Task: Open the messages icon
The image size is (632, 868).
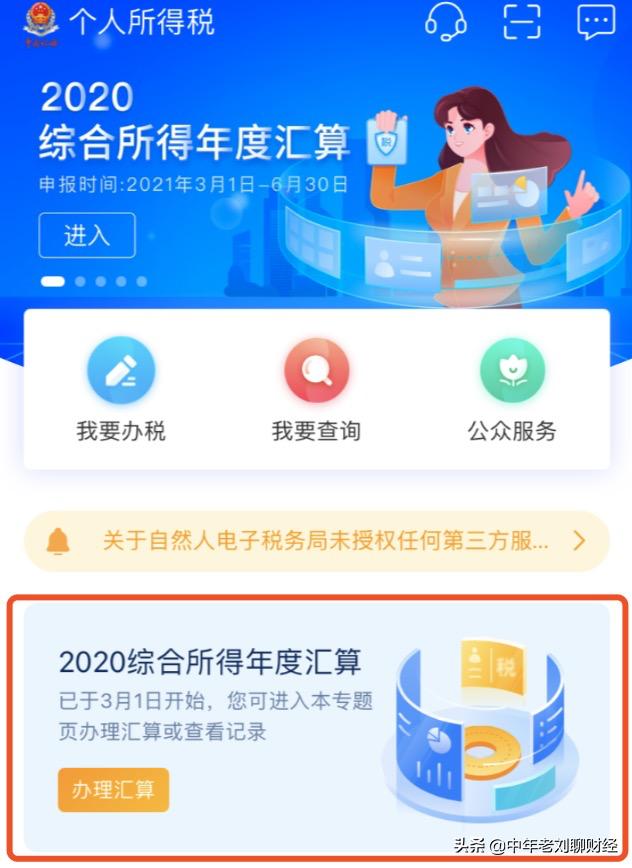Action: [597, 21]
